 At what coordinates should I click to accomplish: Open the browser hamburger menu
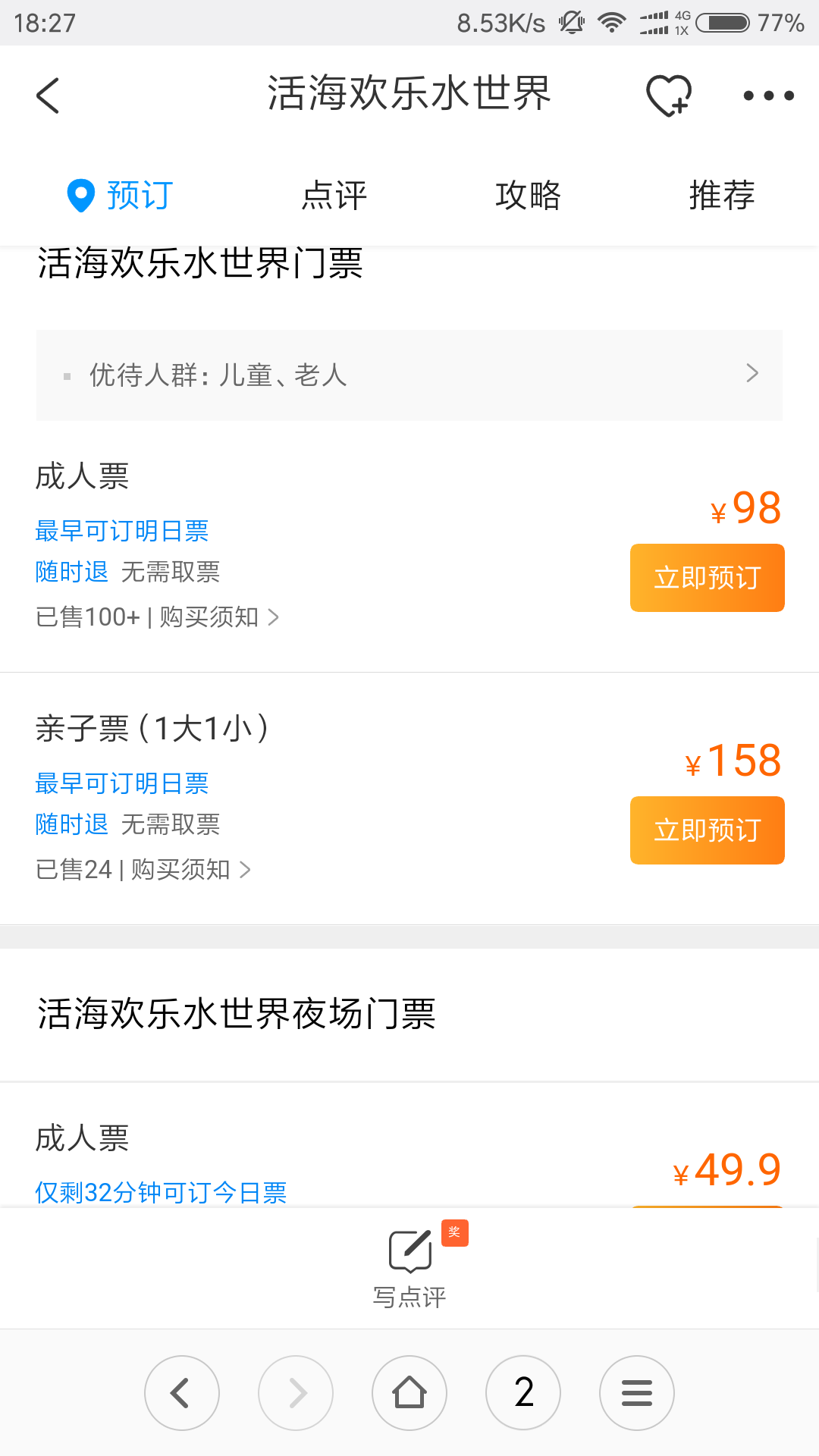coord(637,1393)
